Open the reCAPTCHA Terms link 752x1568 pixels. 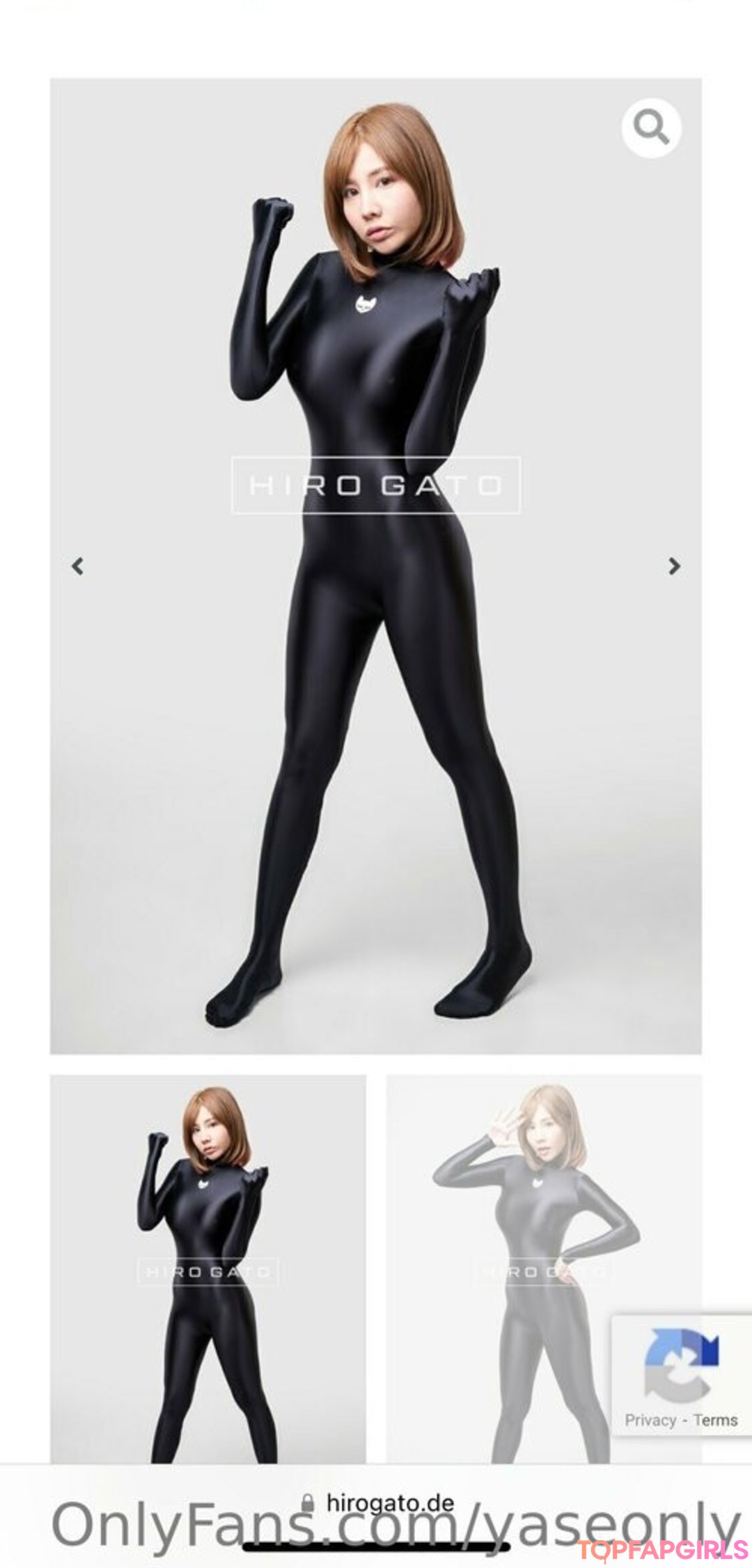pos(715,1420)
